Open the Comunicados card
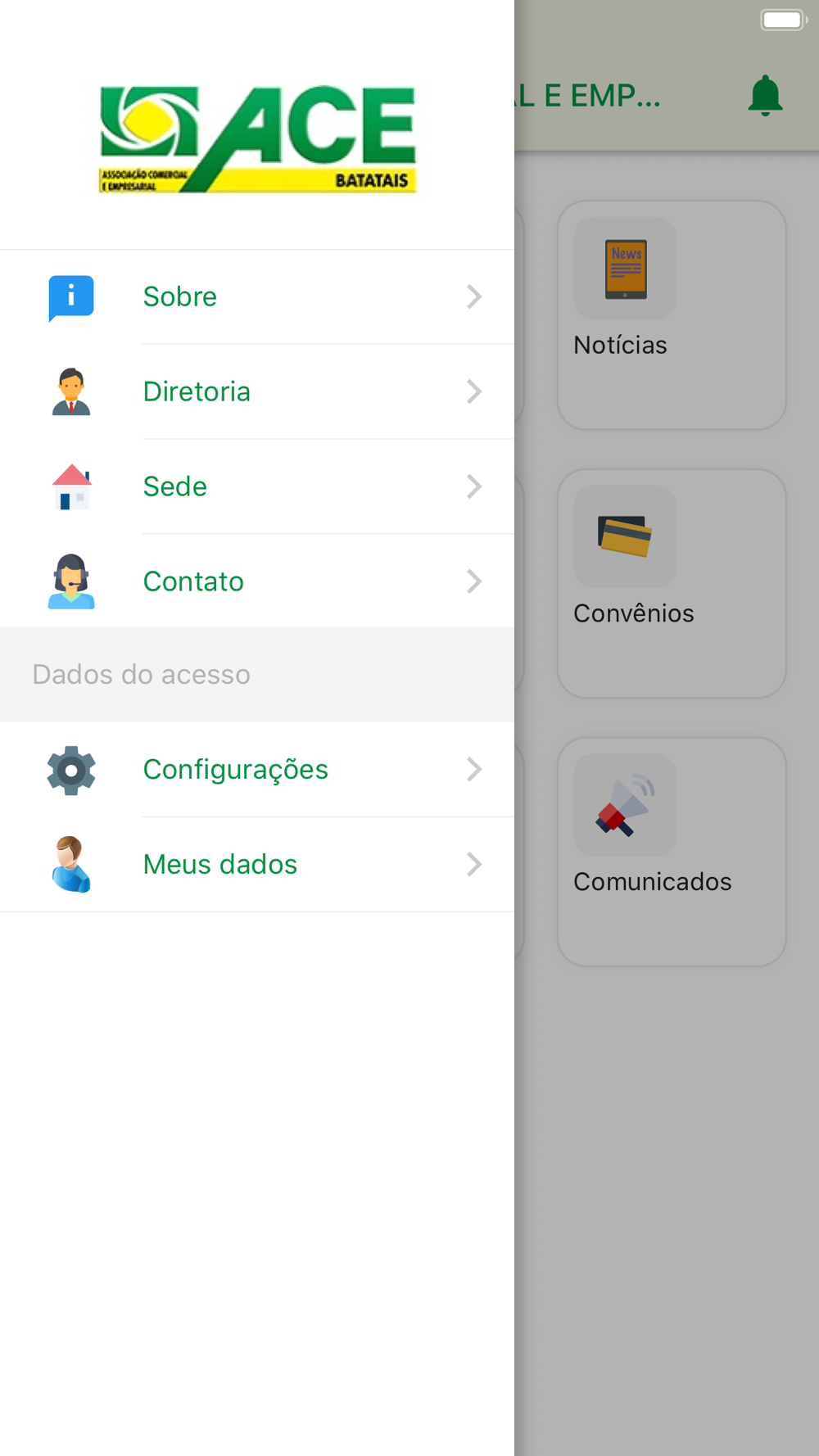The image size is (819, 1456). coord(672,852)
